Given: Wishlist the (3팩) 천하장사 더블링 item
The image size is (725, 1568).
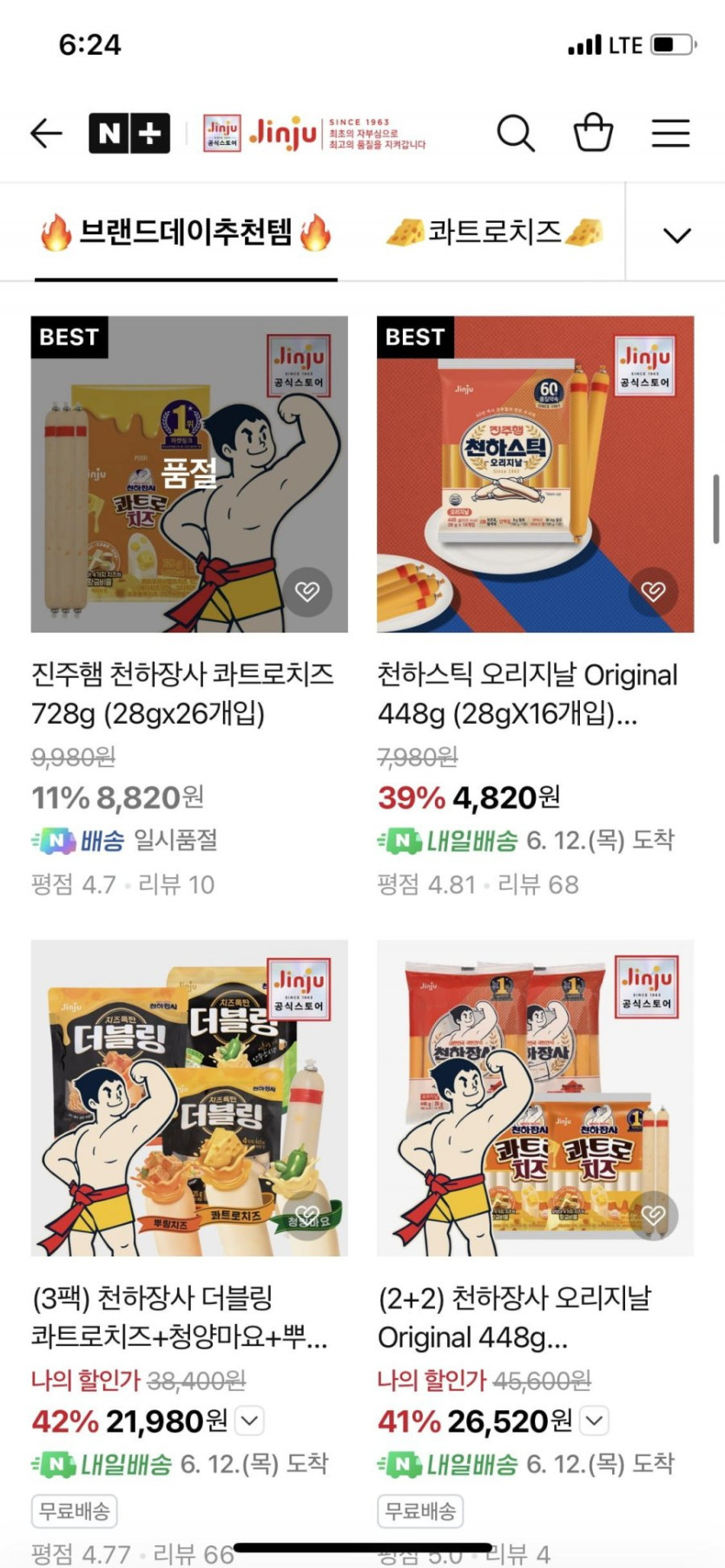Looking at the screenshot, I should [x=307, y=1215].
